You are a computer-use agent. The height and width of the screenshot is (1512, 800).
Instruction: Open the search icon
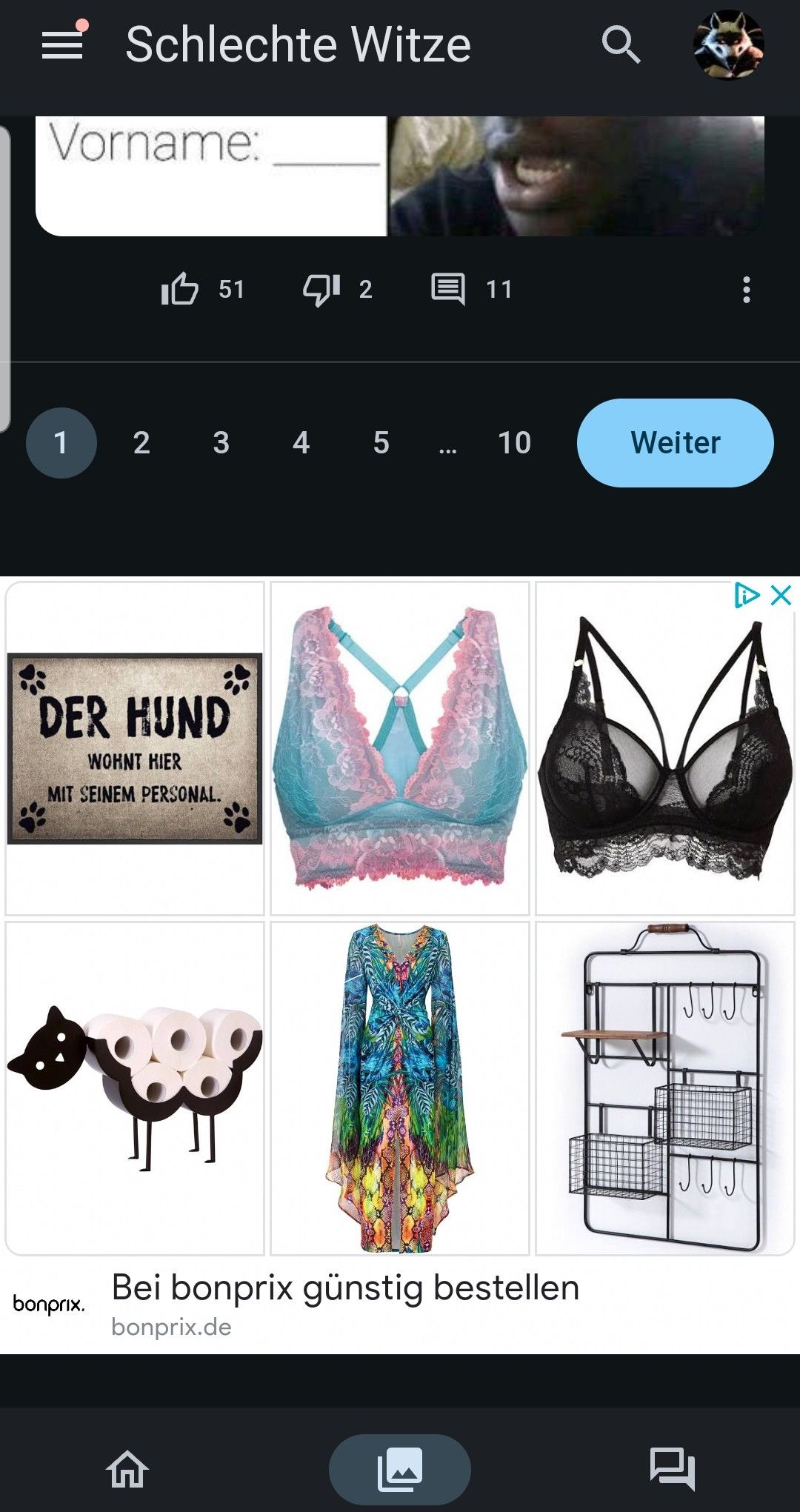pos(621,45)
